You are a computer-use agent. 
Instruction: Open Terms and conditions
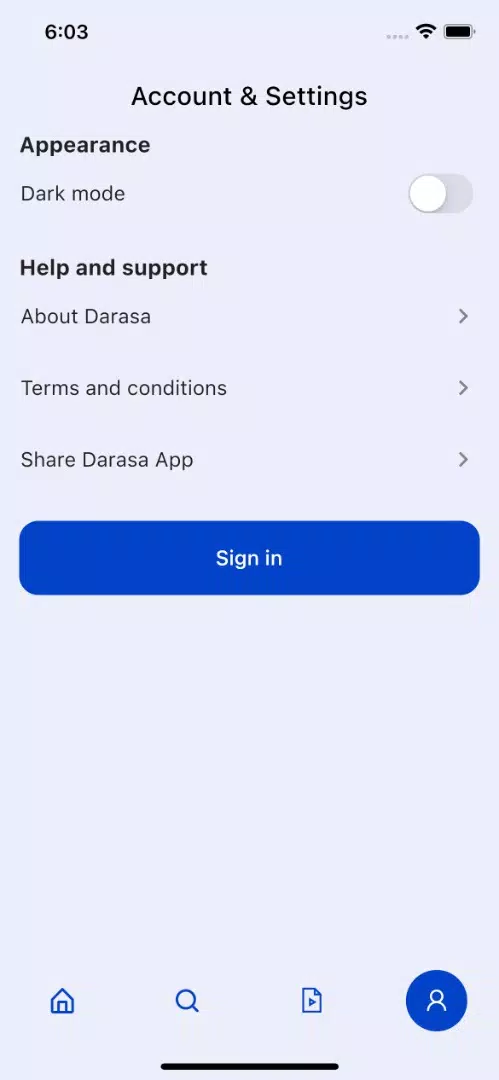click(x=249, y=388)
